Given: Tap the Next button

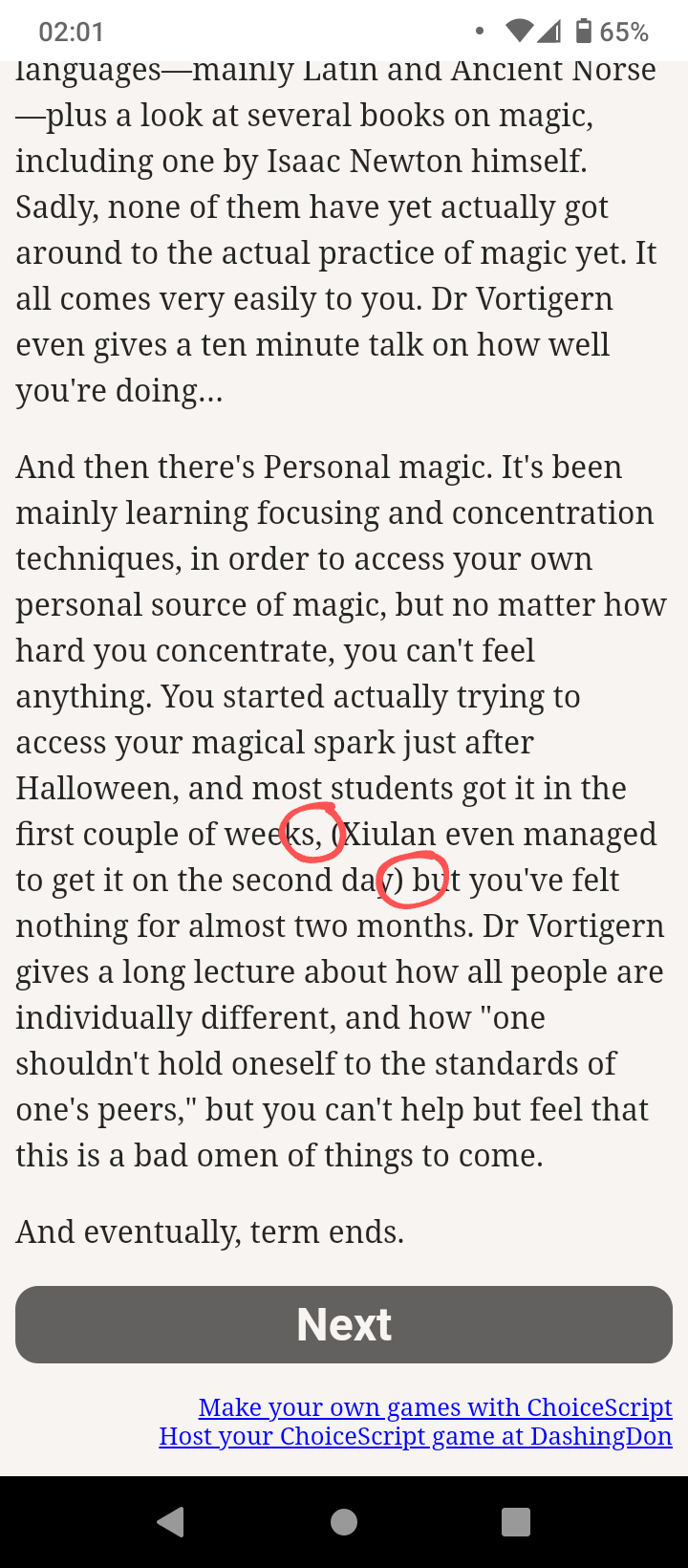Looking at the screenshot, I should coord(344,1324).
